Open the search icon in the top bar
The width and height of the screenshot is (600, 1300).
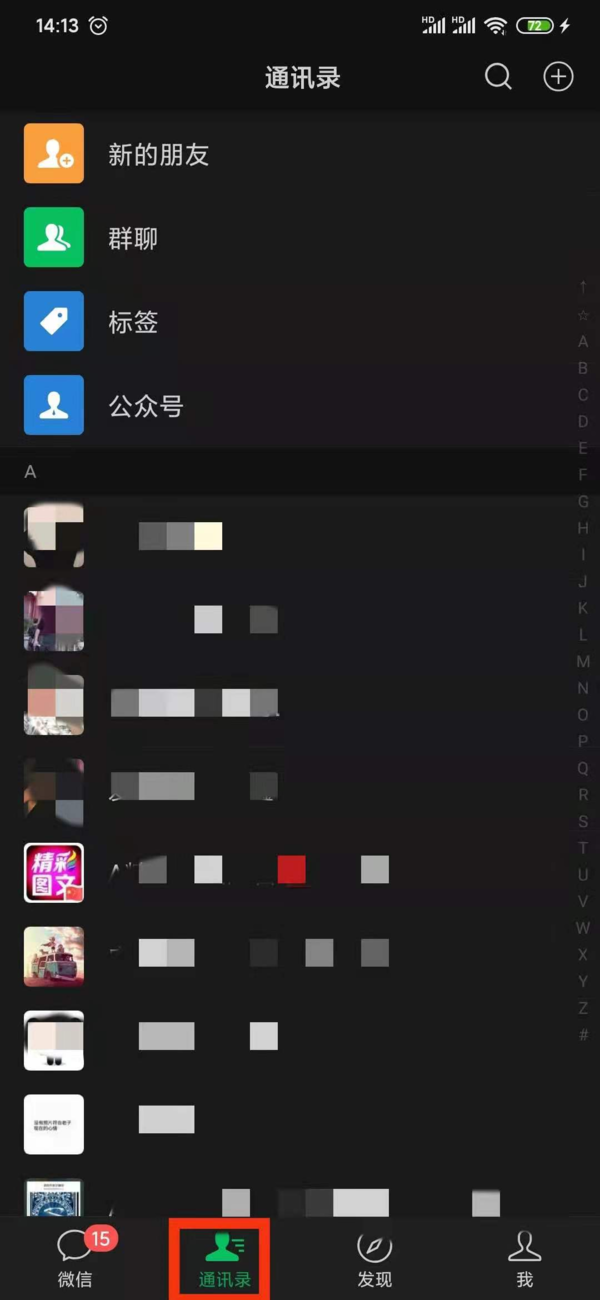tap(498, 77)
